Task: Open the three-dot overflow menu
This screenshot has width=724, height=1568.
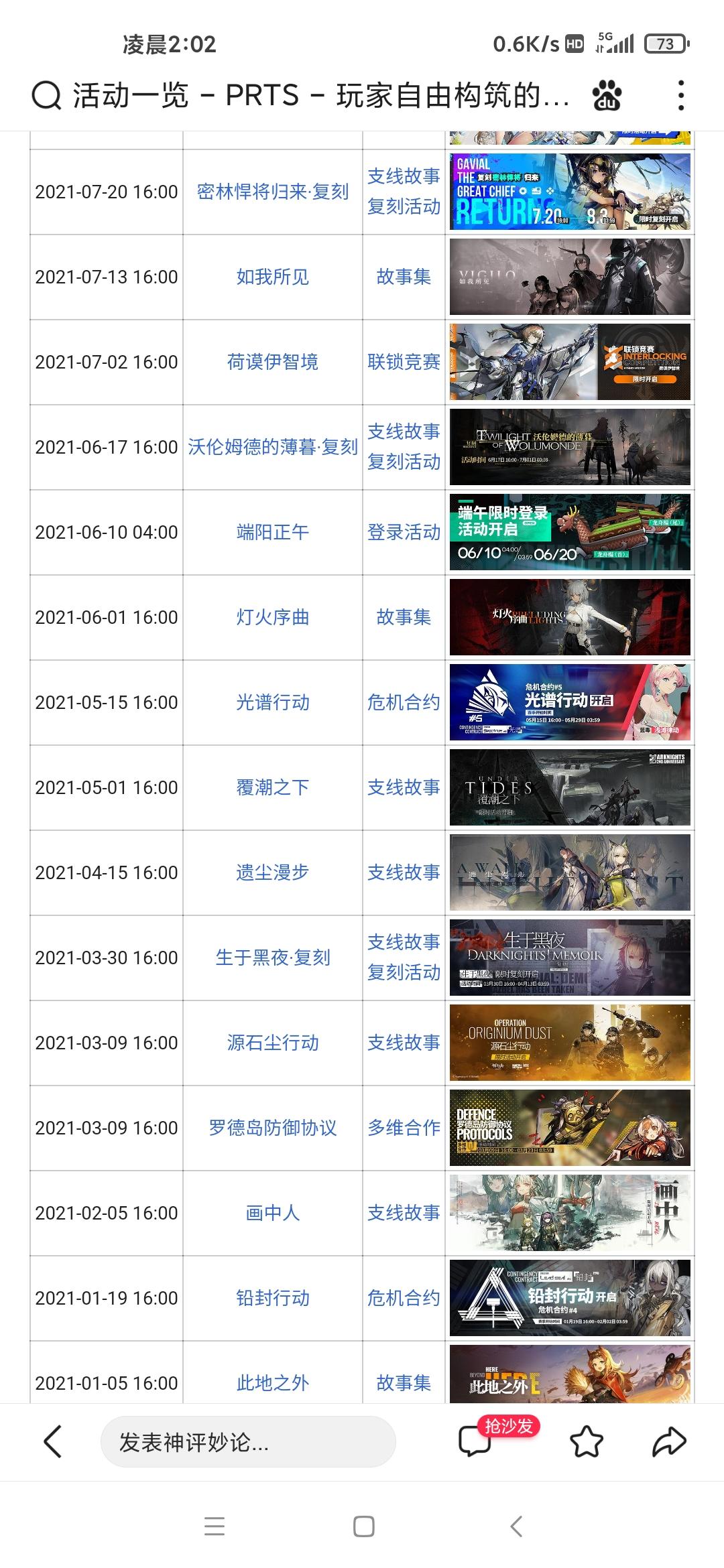Action: [x=680, y=96]
